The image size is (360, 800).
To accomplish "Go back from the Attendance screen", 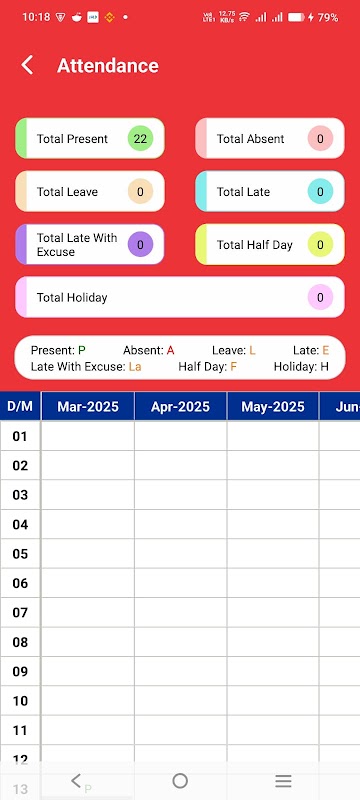I will [x=27, y=65].
